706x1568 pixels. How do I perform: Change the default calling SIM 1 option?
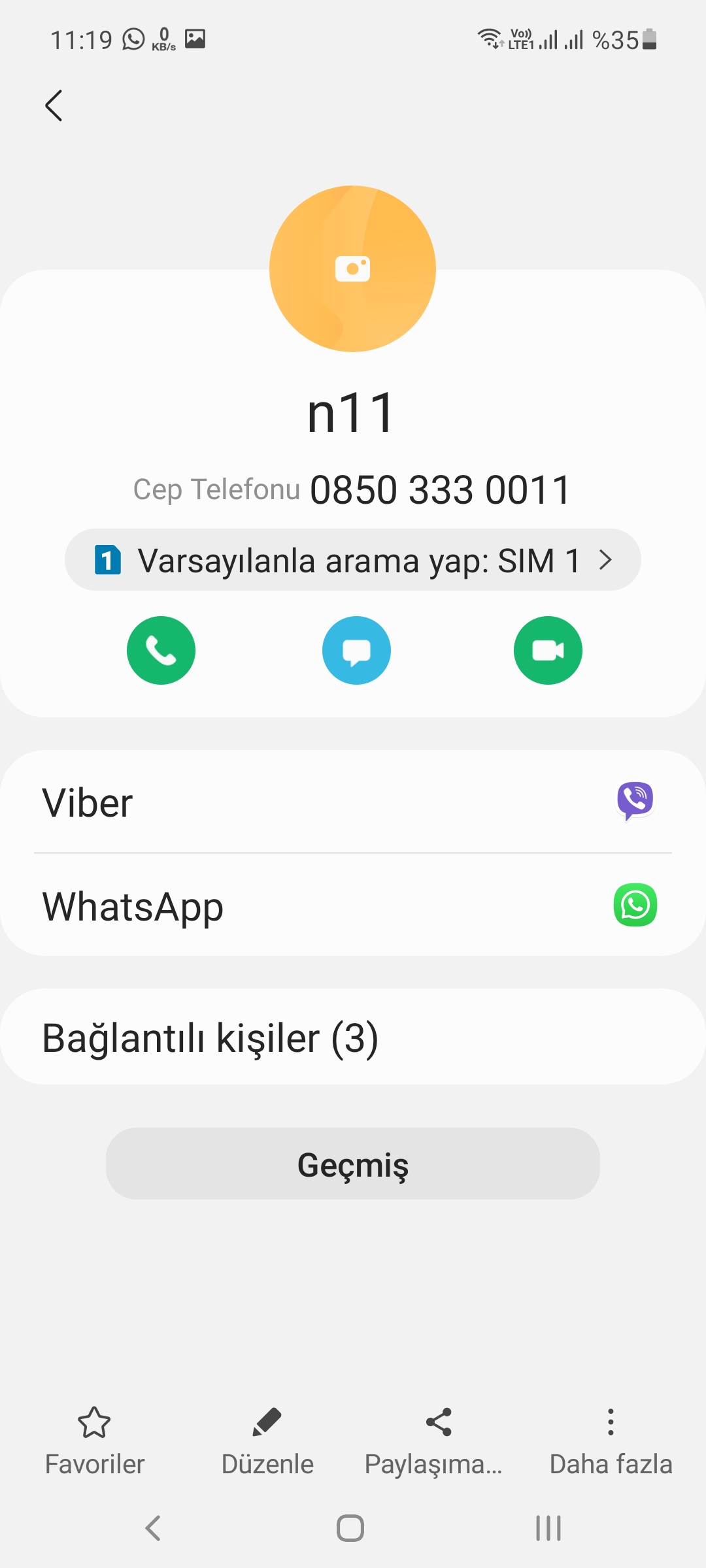(x=352, y=560)
